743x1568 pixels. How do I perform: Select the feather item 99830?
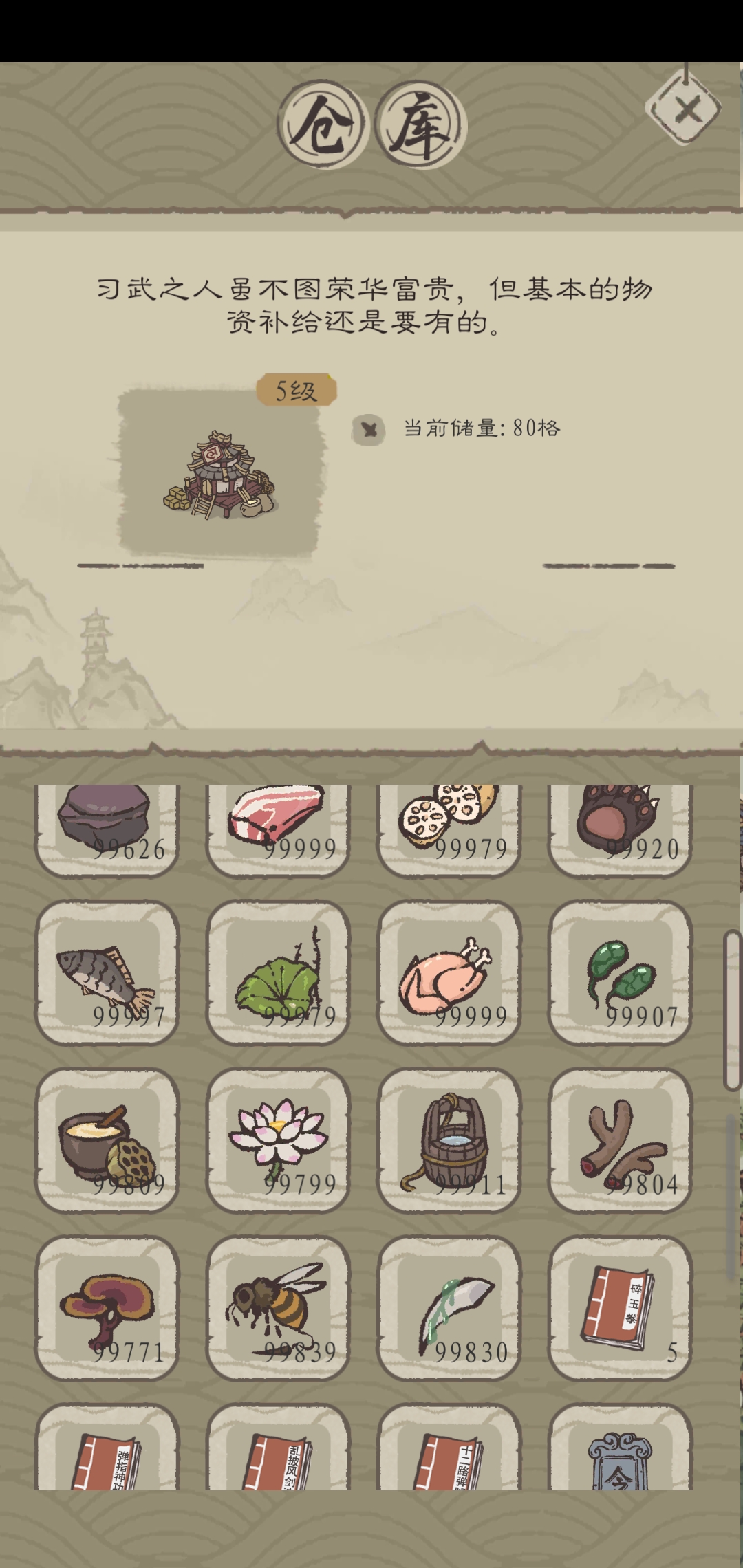click(449, 1308)
